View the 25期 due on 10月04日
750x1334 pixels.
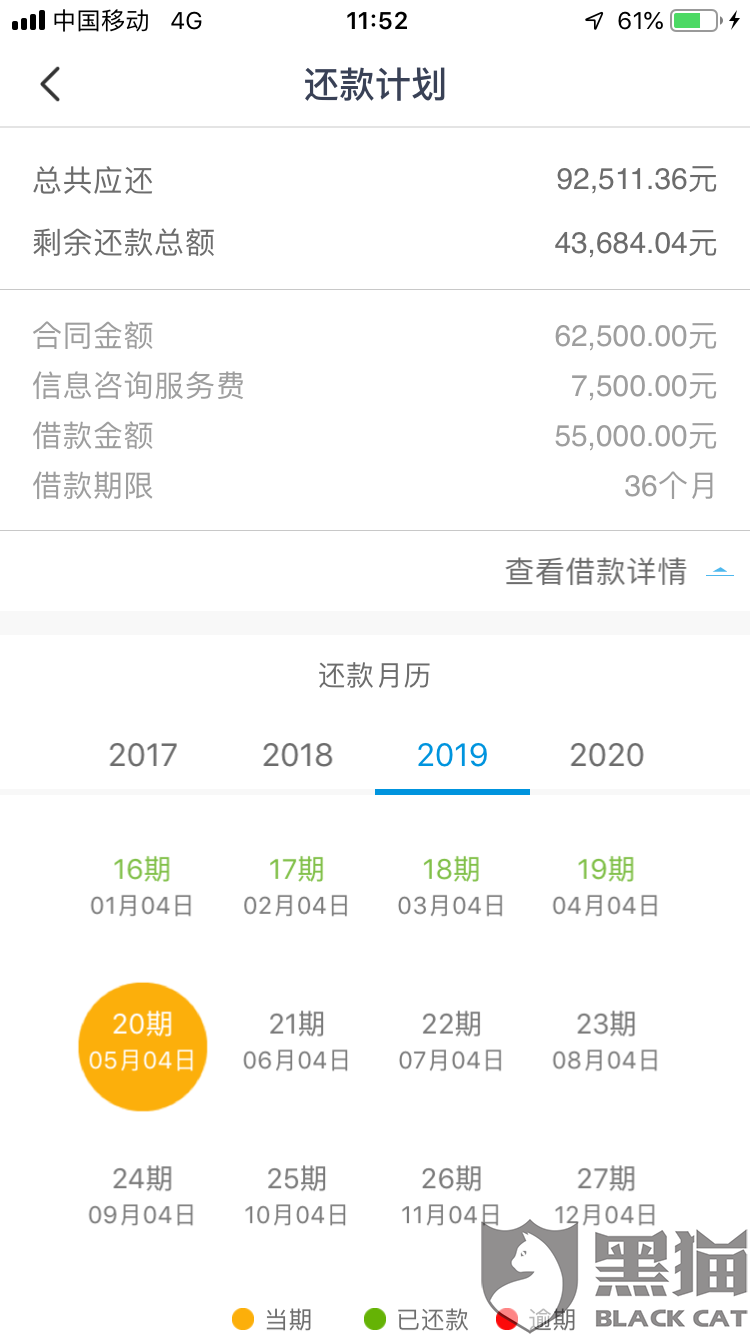297,1196
